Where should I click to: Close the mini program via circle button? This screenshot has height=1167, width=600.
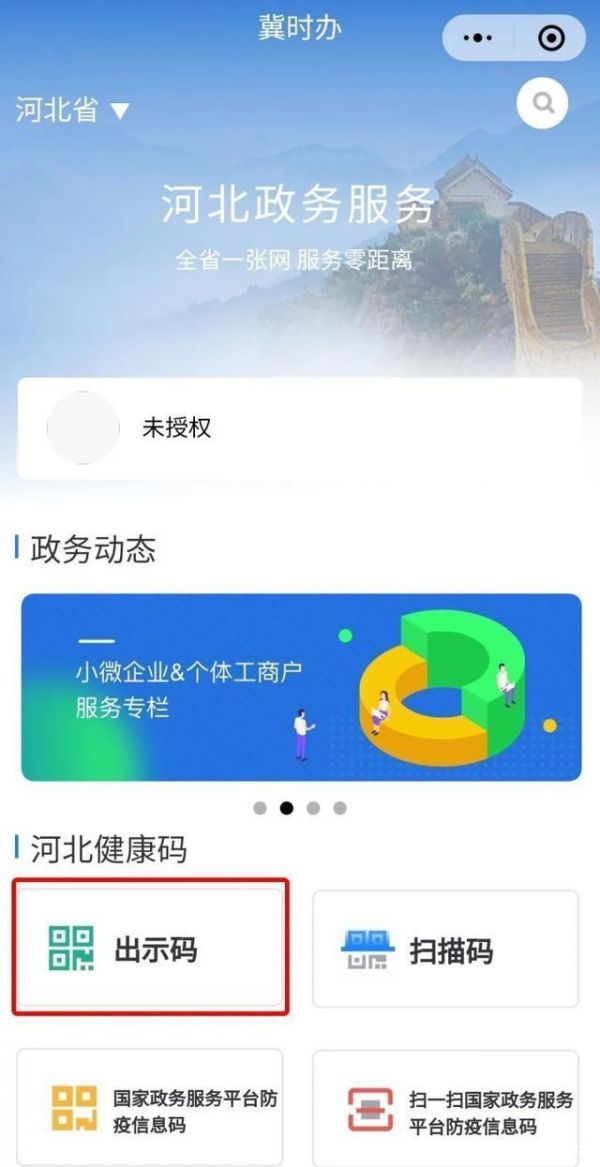point(551,39)
